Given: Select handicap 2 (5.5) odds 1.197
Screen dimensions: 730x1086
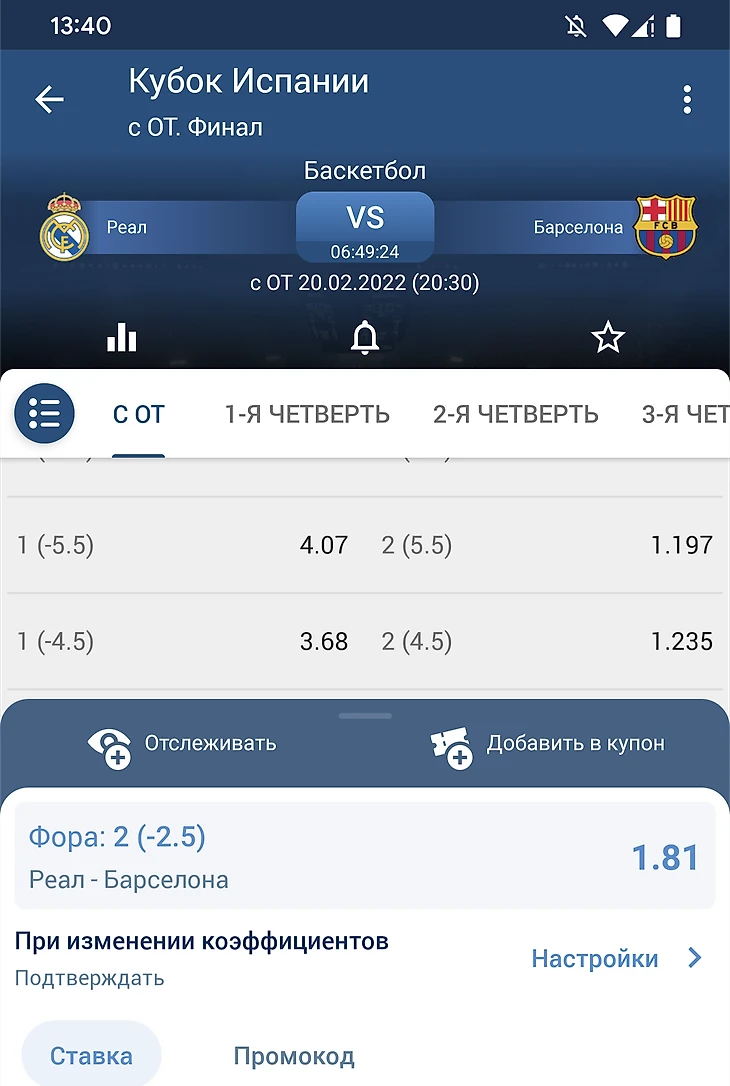Looking at the screenshot, I should (547, 545).
